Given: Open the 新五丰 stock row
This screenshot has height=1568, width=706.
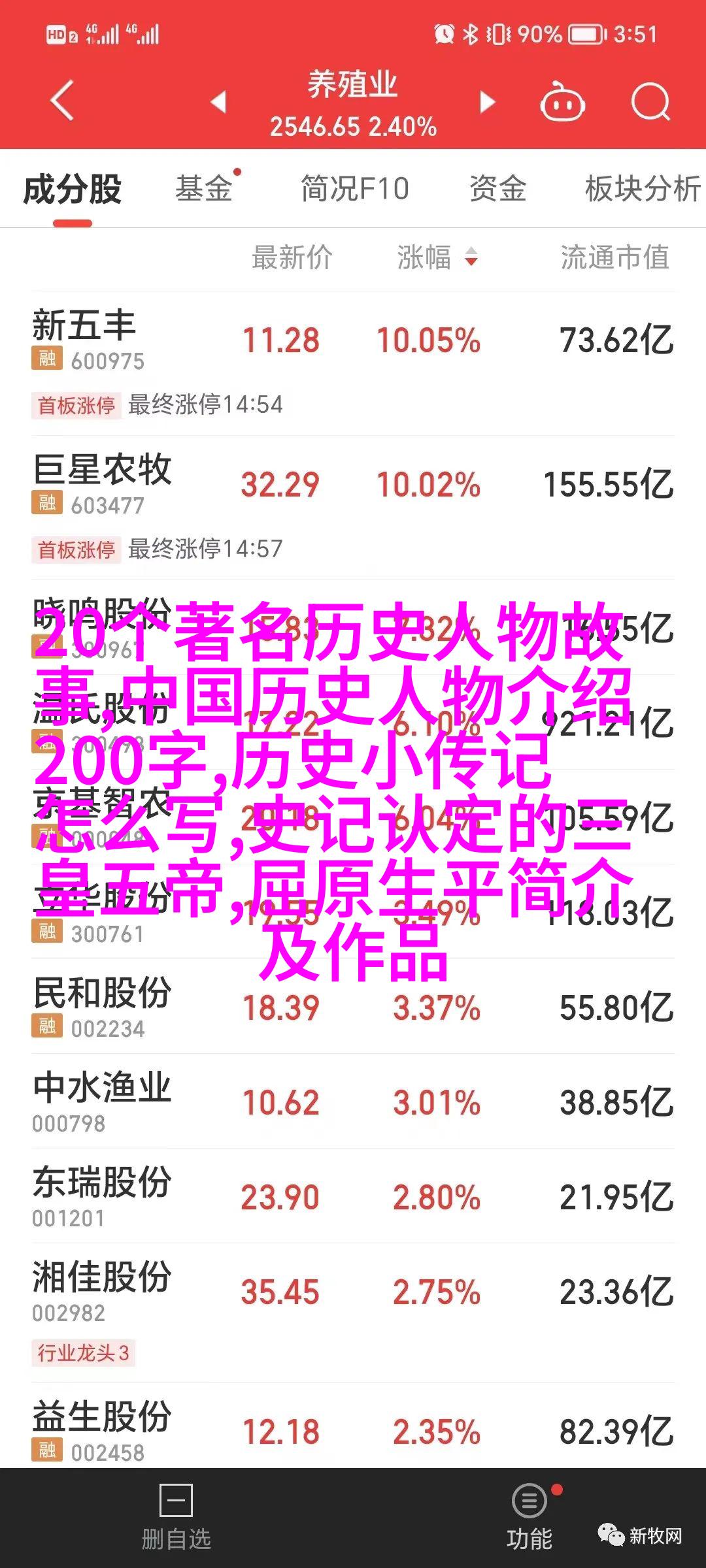Looking at the screenshot, I should click(x=353, y=363).
